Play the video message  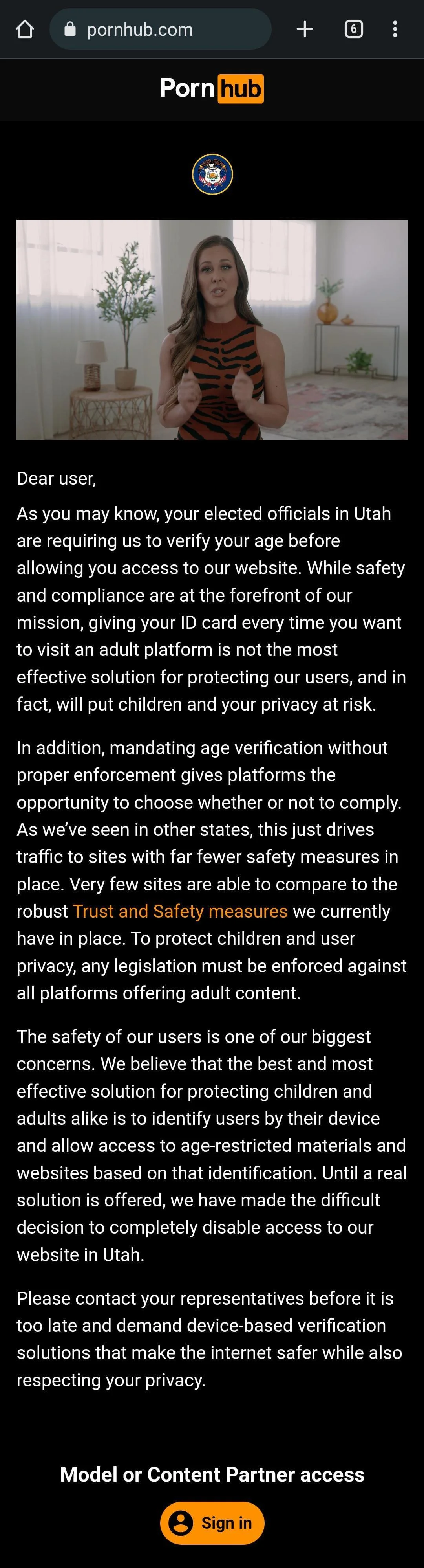coord(212,329)
